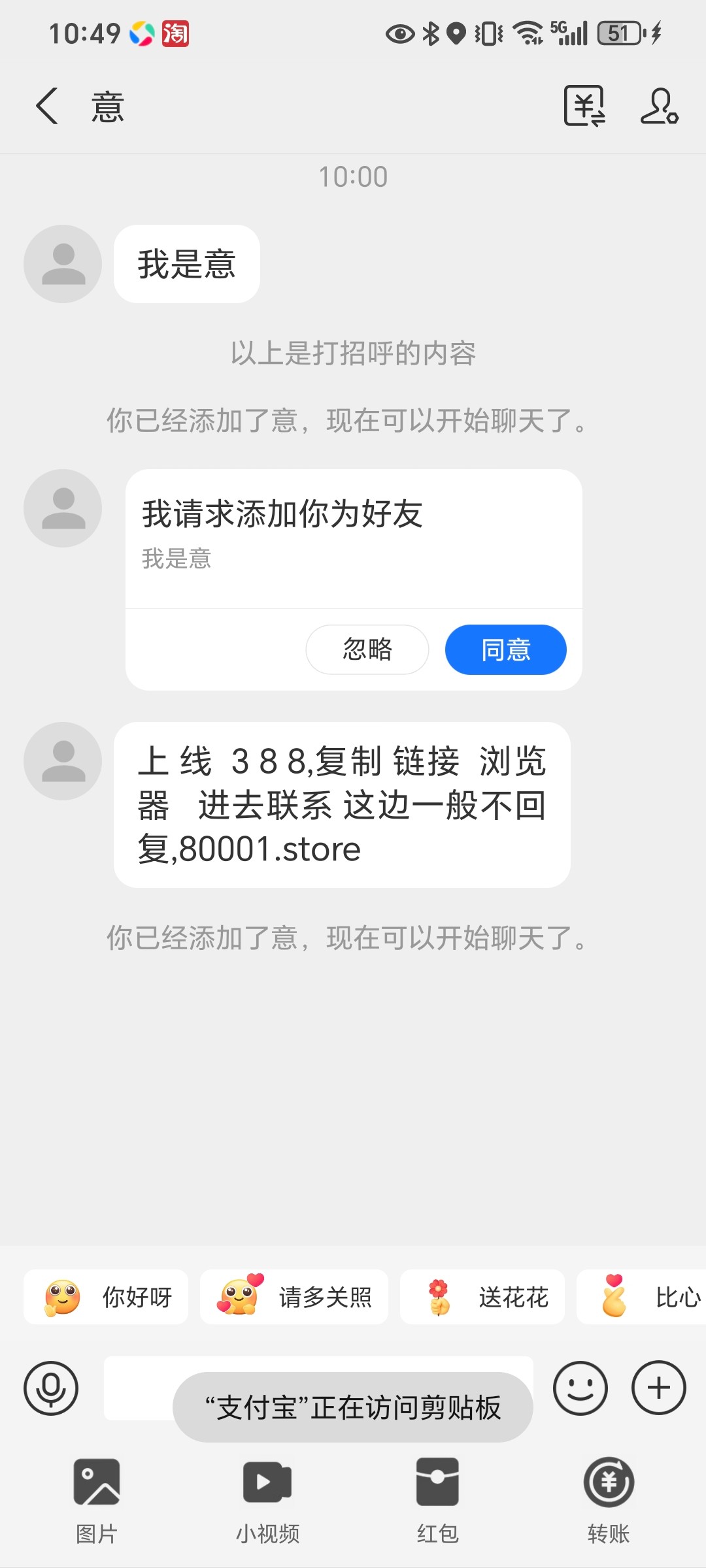Tap 同意 to accept the friend request
The image size is (706, 1568).
click(x=506, y=649)
